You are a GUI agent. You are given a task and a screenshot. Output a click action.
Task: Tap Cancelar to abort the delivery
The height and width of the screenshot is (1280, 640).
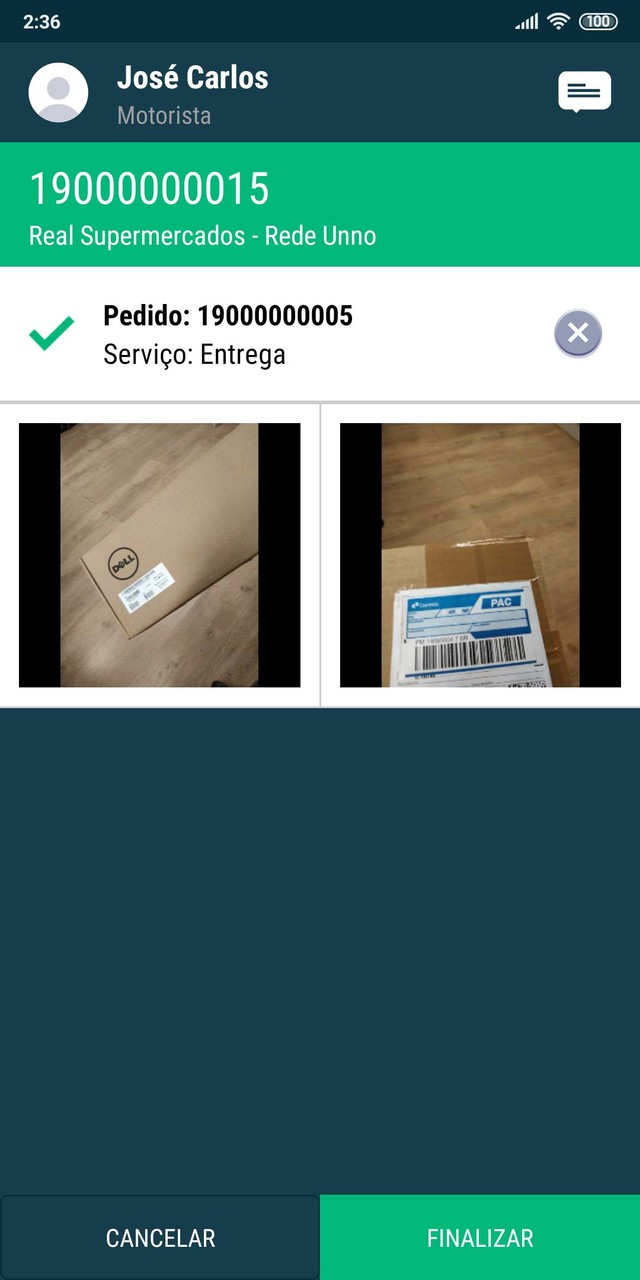click(x=160, y=1237)
